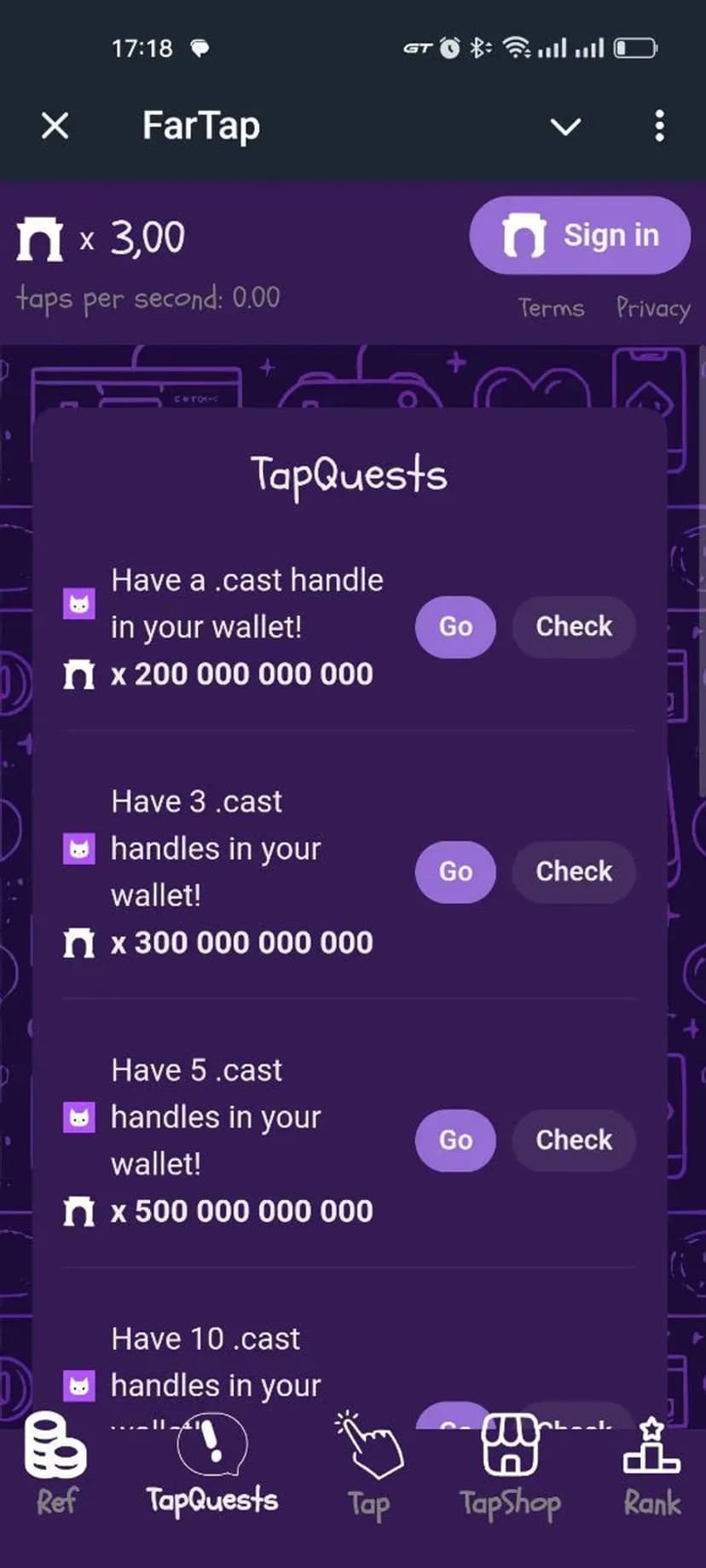Check the 3 .cast handles quest
Viewport: 706px width, 1568px height.
[x=574, y=872]
